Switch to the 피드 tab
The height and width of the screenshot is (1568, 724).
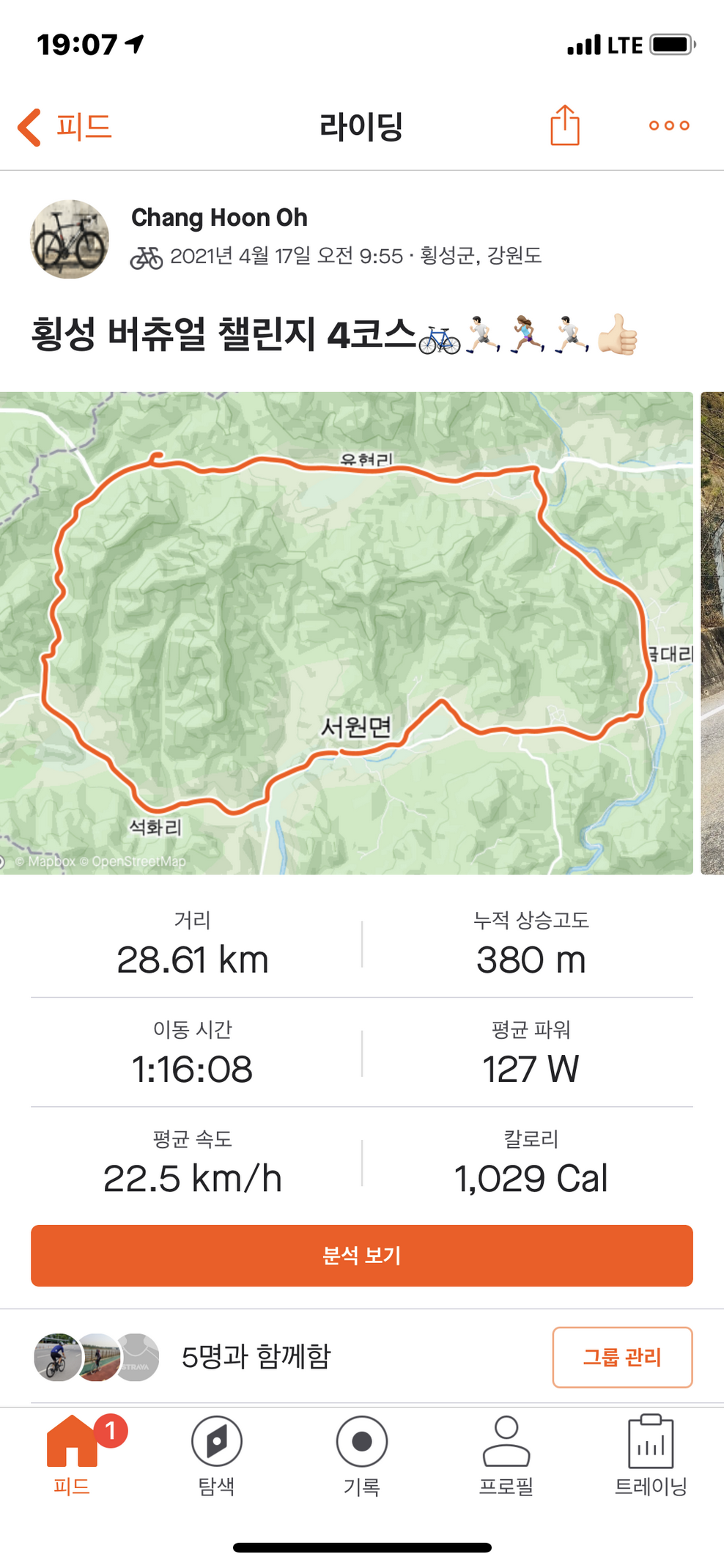click(x=72, y=1455)
